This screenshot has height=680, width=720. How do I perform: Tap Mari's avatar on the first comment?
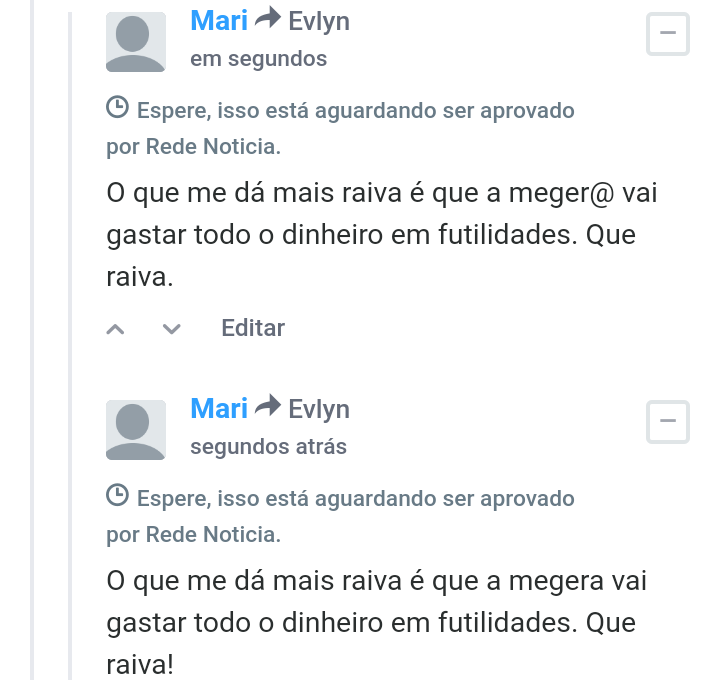tap(135, 42)
